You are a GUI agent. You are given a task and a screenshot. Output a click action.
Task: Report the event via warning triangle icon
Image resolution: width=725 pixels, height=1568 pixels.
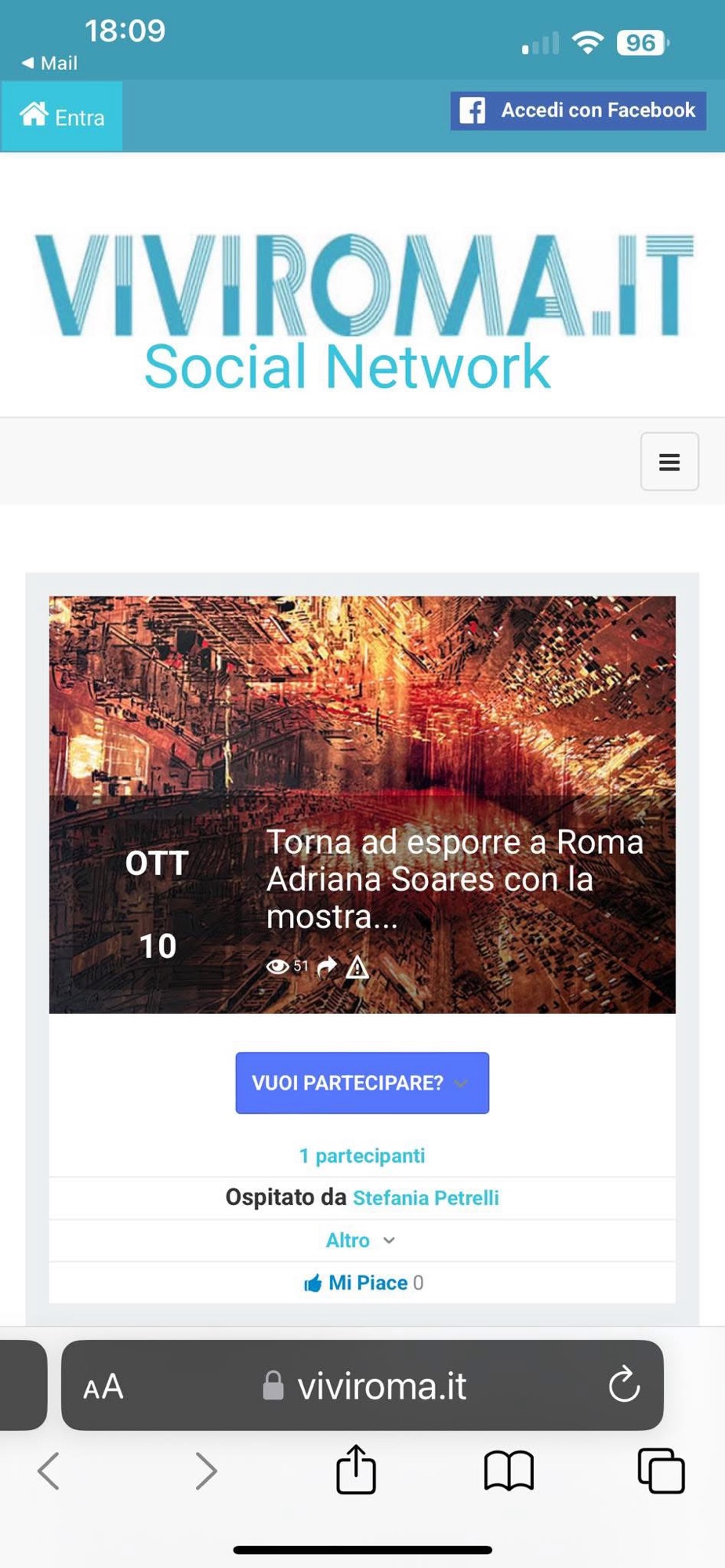pyautogui.click(x=357, y=967)
